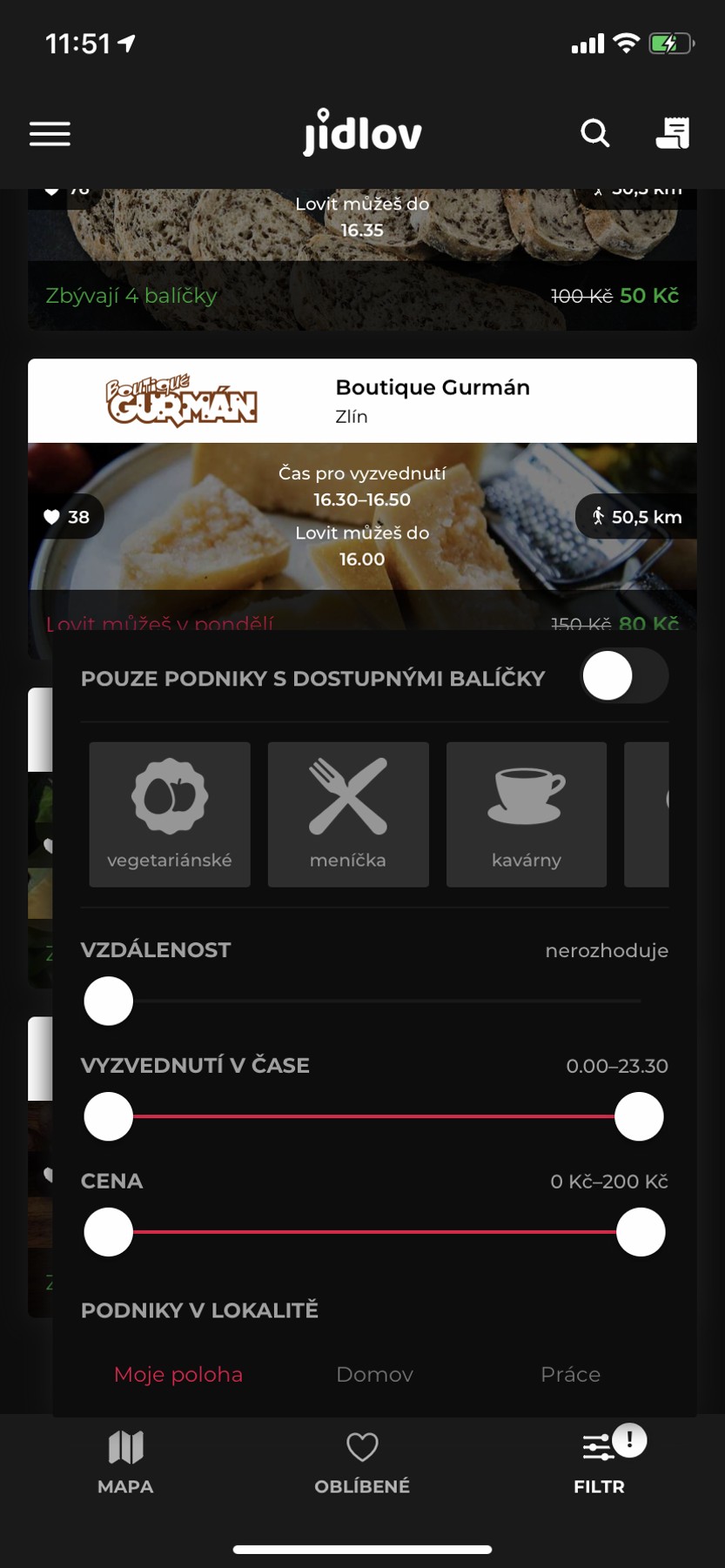
Task: Select the meníčka filter
Action: pos(348,814)
